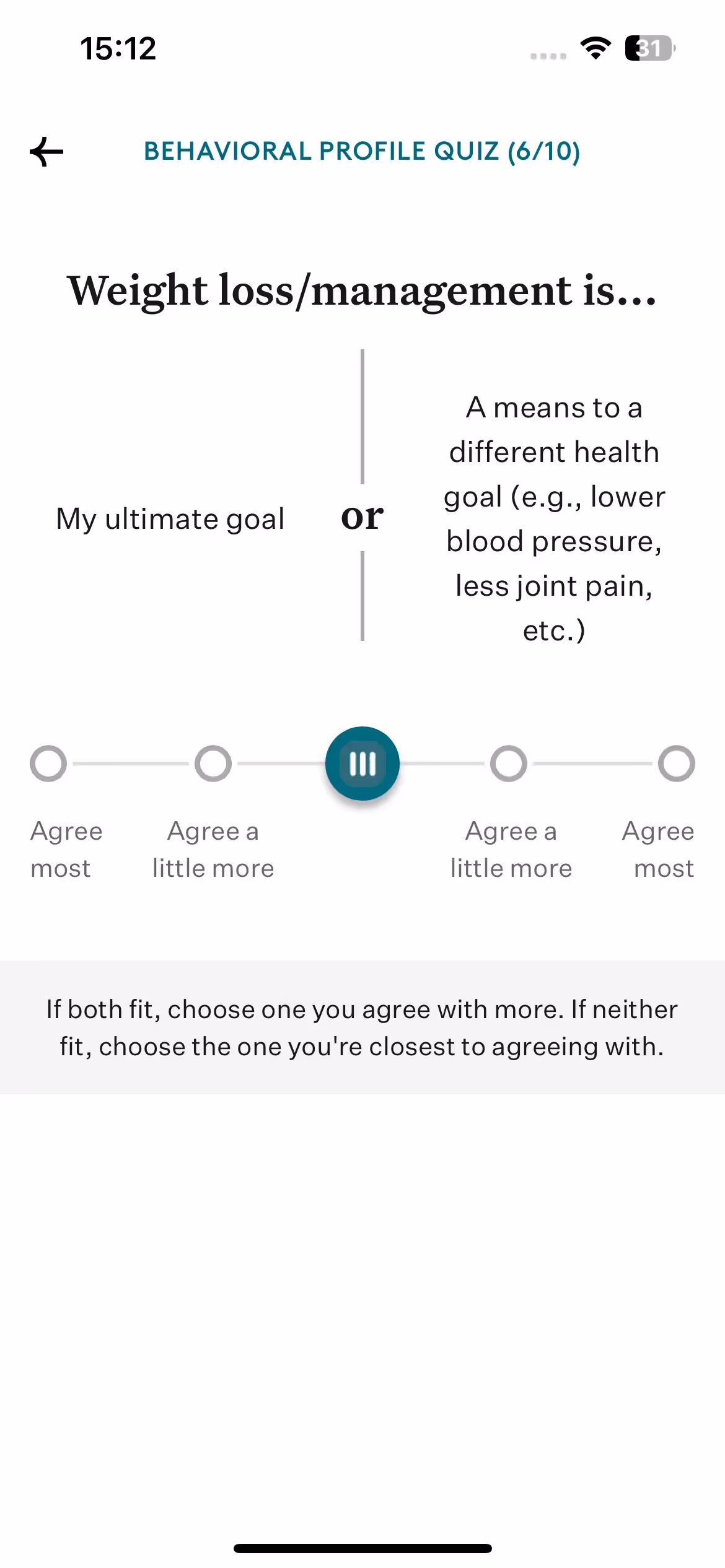Choose Agree a little more for different health goal

[509, 764]
